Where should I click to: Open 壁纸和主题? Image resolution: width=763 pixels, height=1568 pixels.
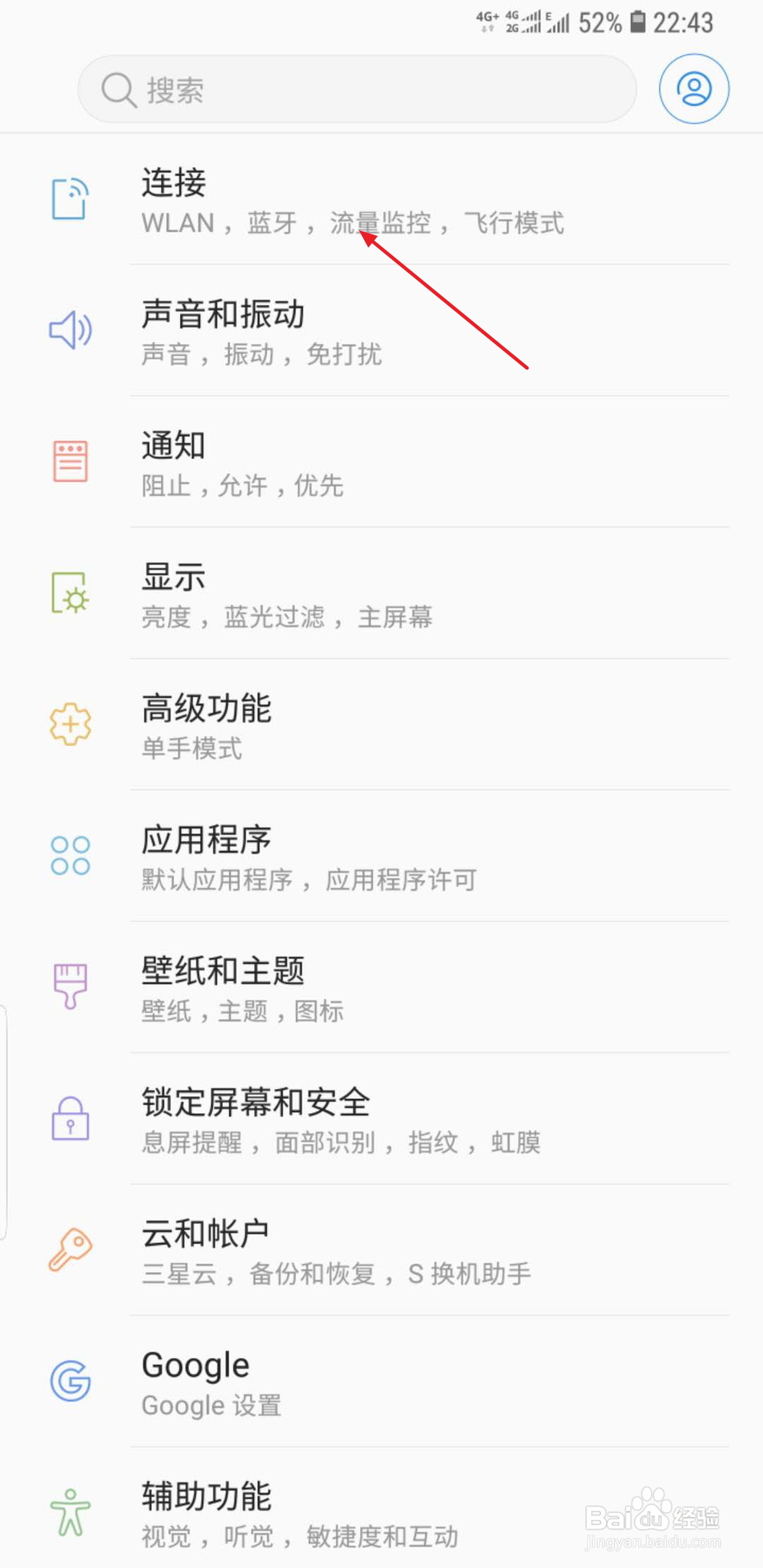pos(381,988)
